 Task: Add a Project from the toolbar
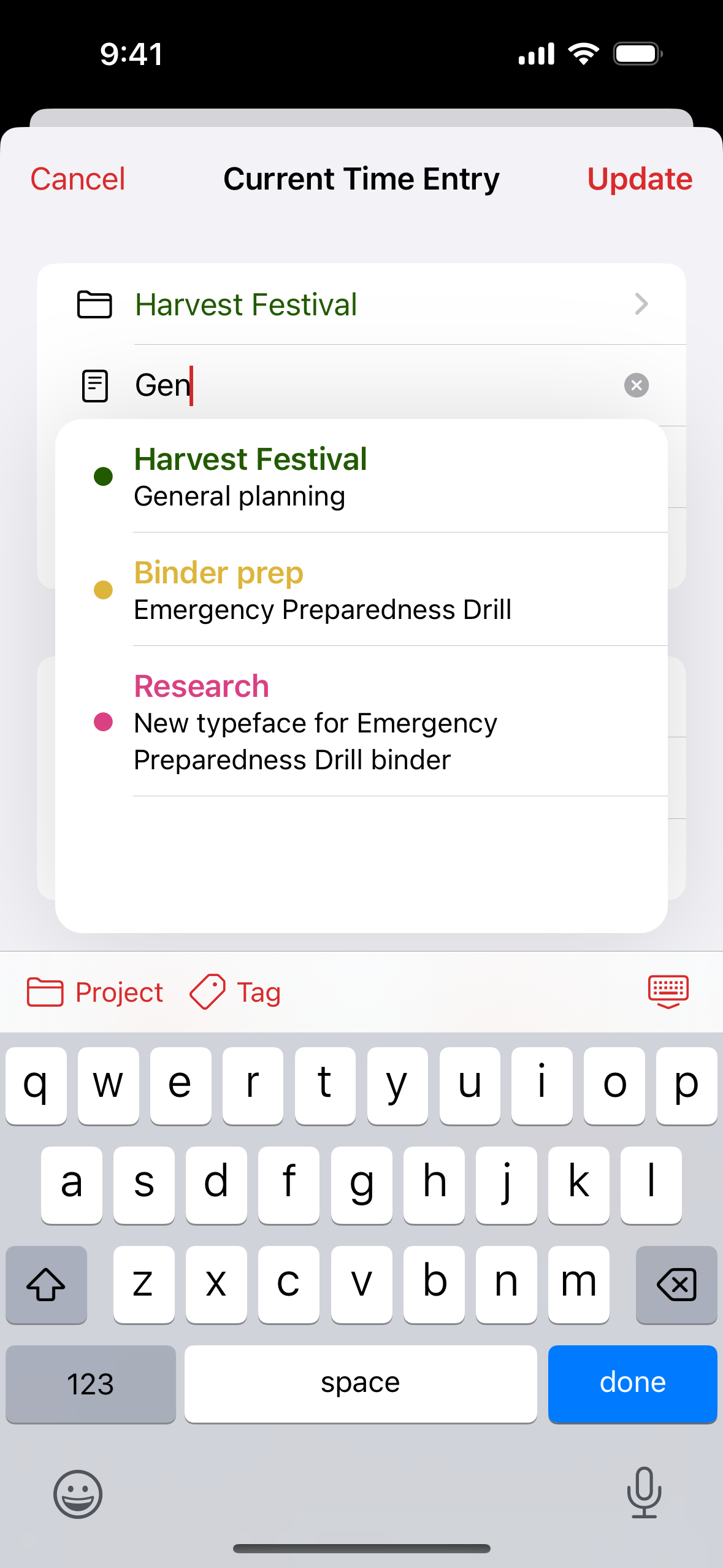[x=95, y=992]
